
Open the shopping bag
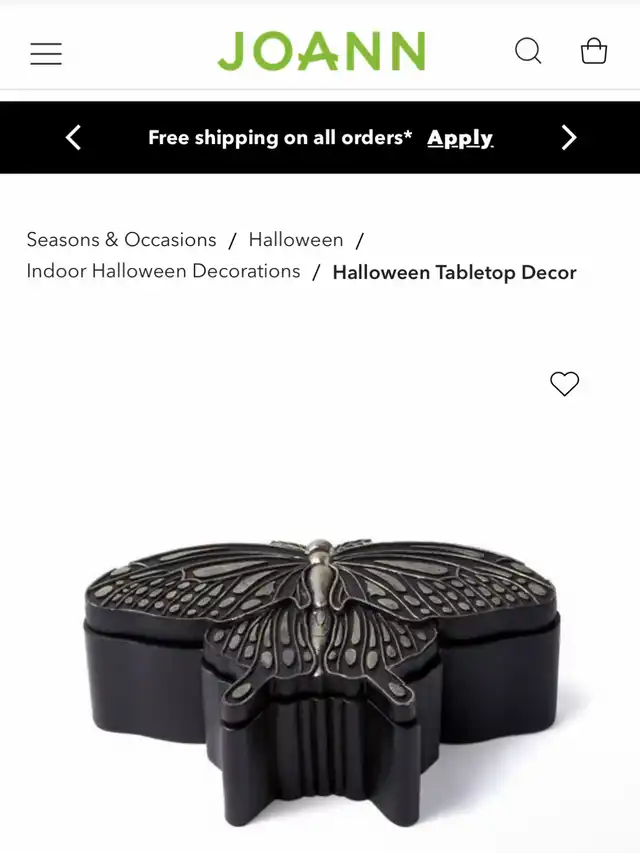pos(594,51)
